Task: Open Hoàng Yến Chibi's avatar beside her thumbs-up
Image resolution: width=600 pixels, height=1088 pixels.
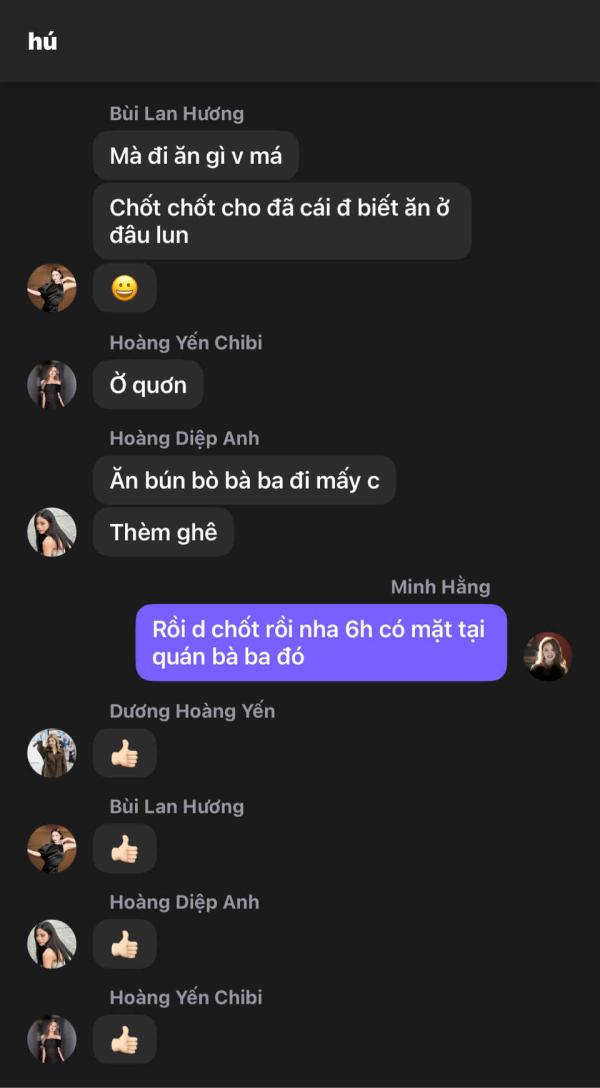Action: click(x=51, y=1040)
